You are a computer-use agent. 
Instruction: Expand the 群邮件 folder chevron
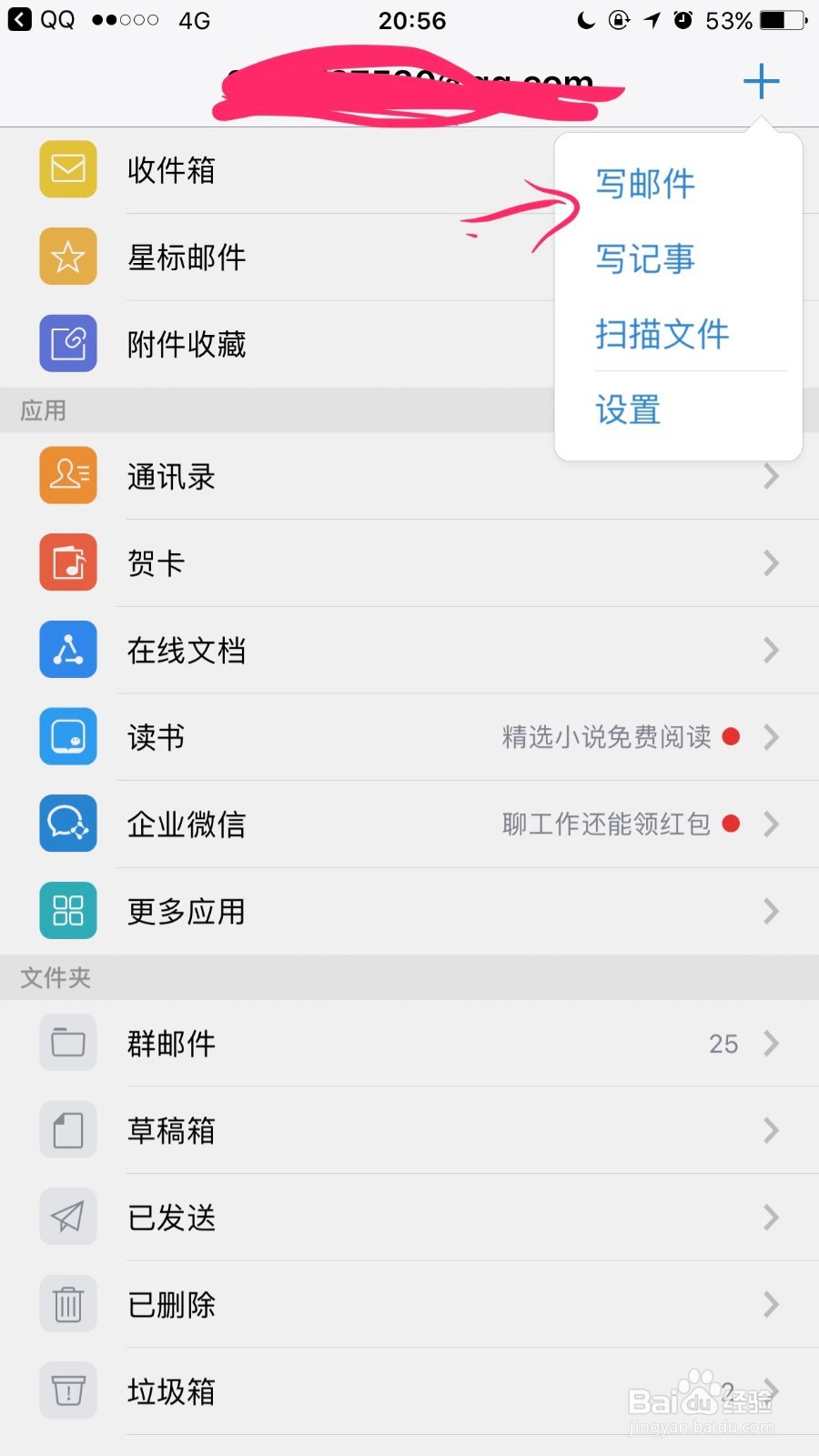pyautogui.click(x=772, y=1044)
